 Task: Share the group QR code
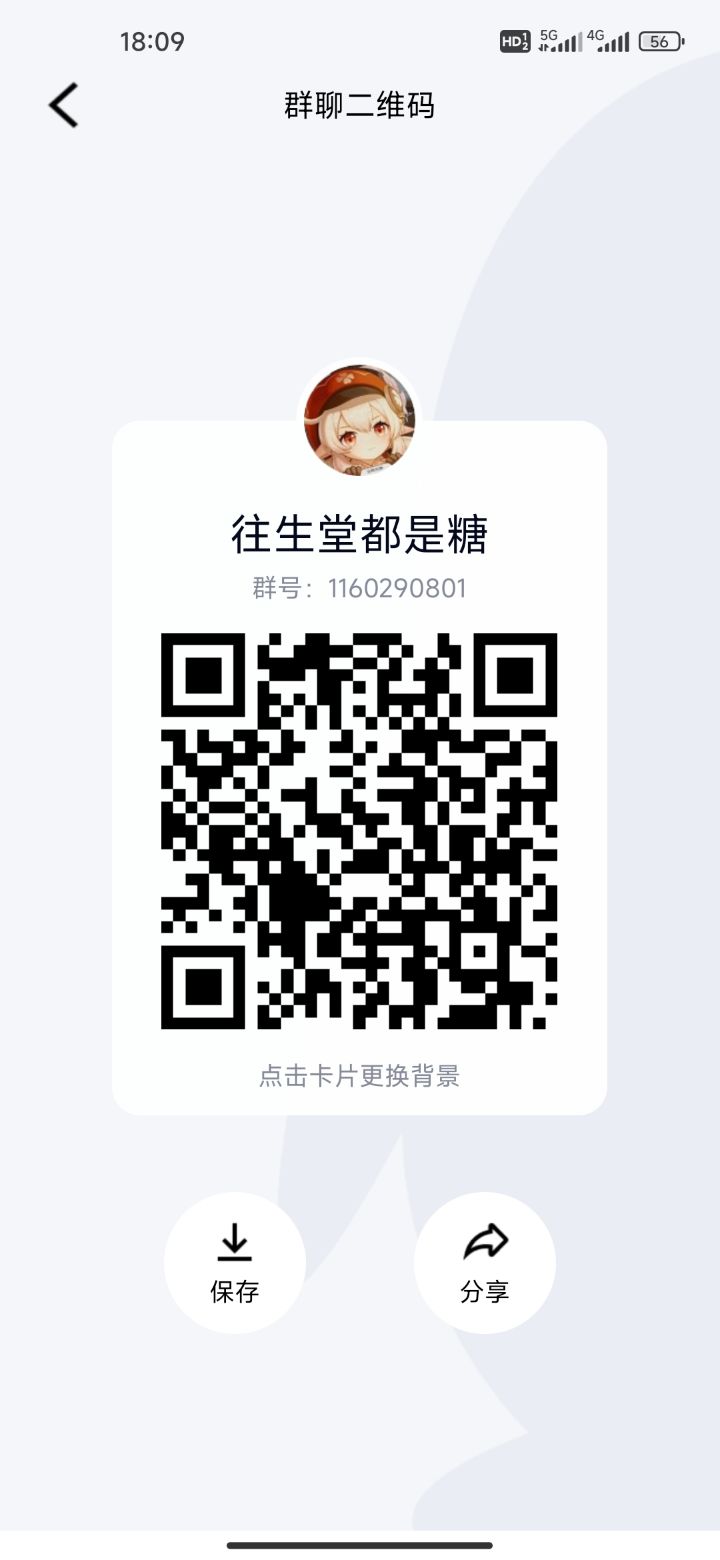485,1262
